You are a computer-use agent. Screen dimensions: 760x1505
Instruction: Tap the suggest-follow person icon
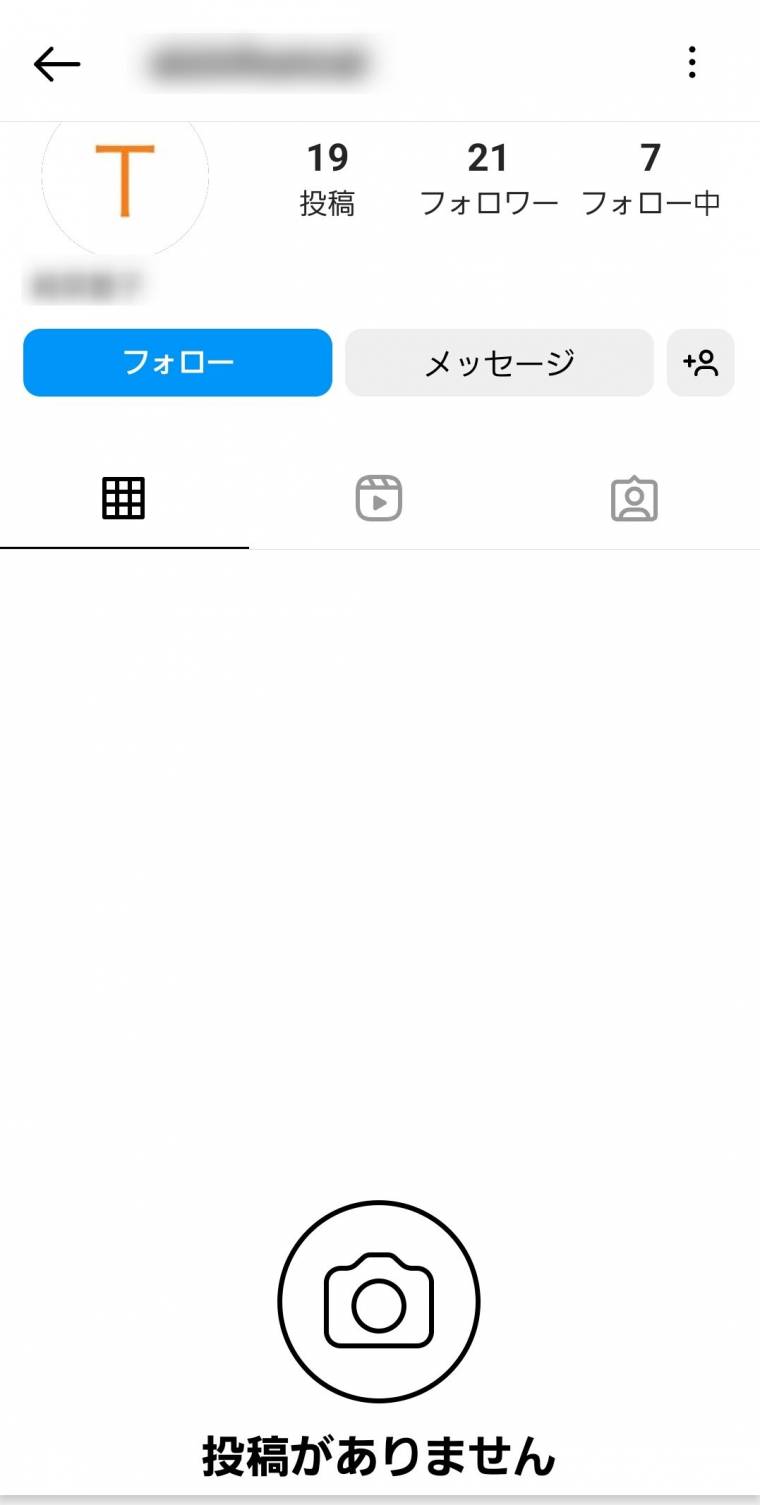[x=701, y=363]
